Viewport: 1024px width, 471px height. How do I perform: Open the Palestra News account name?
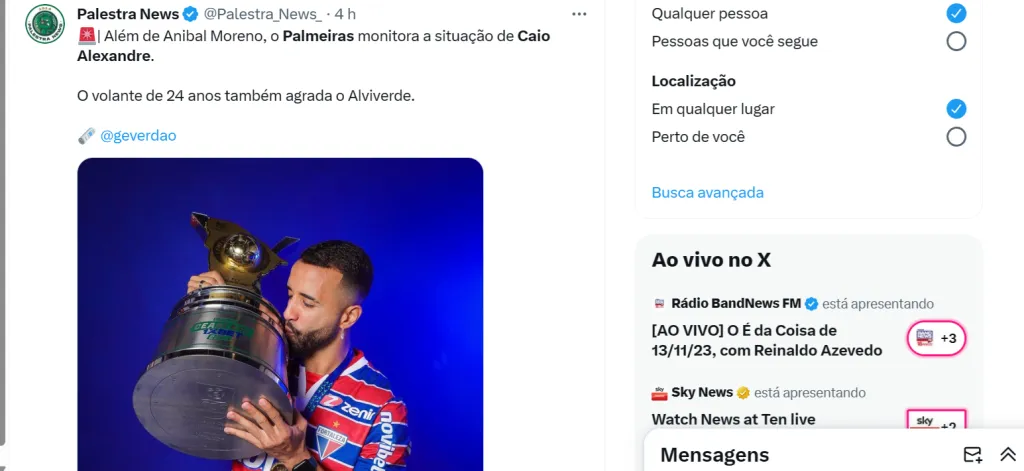coord(127,14)
